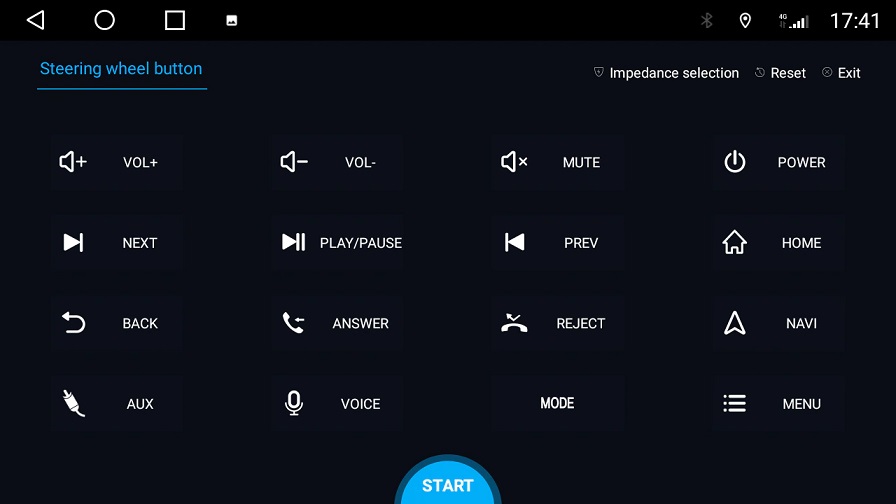
Task: Select the AUX button
Action: [x=116, y=404]
